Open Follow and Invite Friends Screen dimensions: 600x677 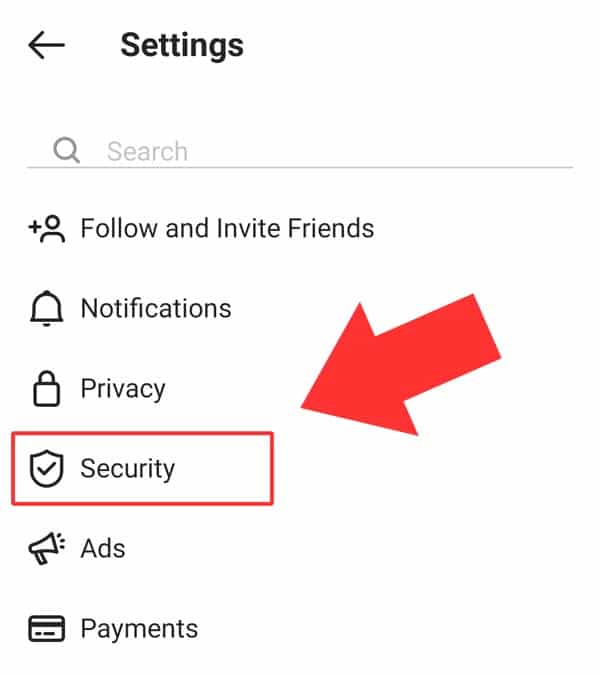[226, 229]
